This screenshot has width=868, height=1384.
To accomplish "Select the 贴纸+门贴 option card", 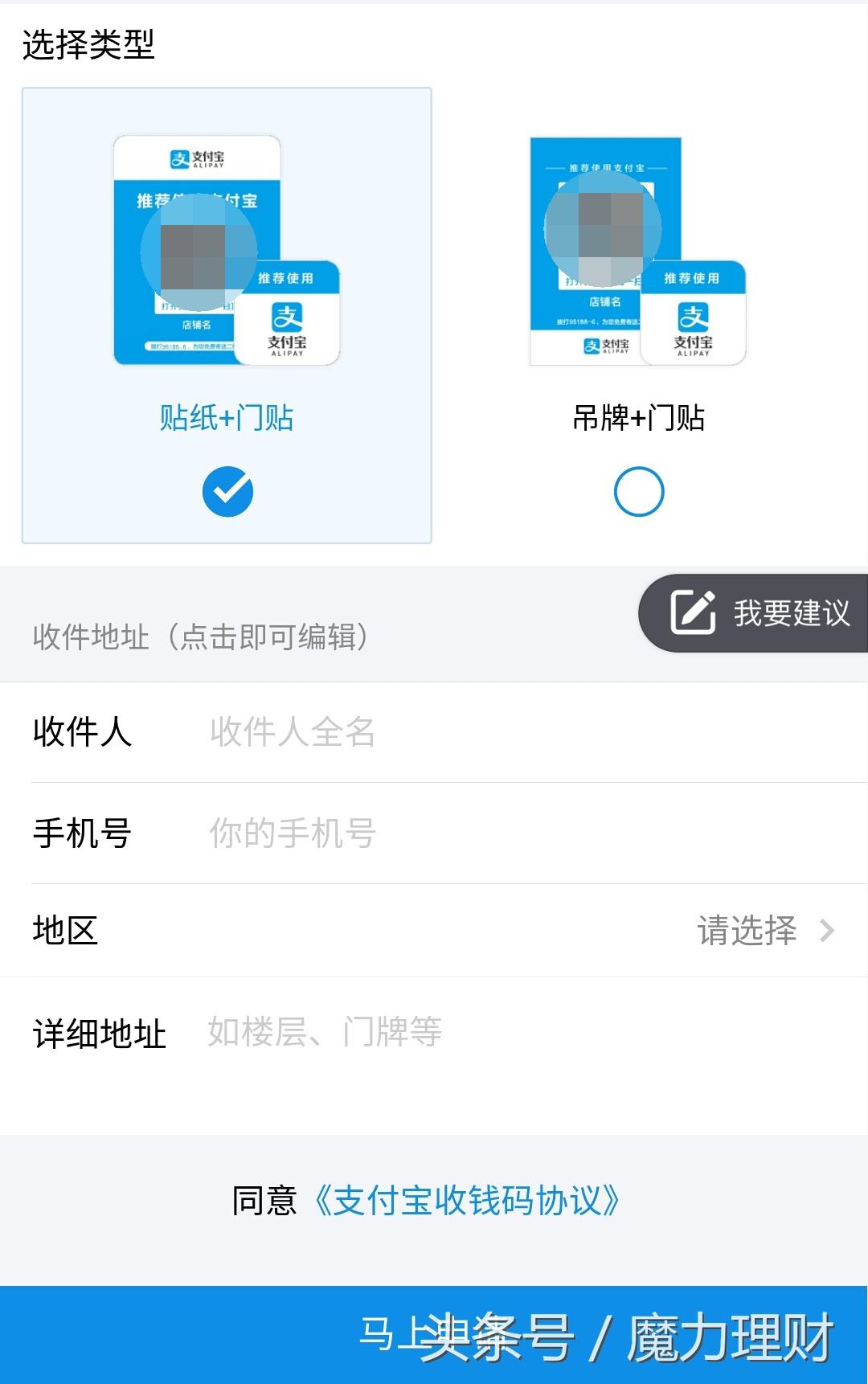I will click(227, 313).
